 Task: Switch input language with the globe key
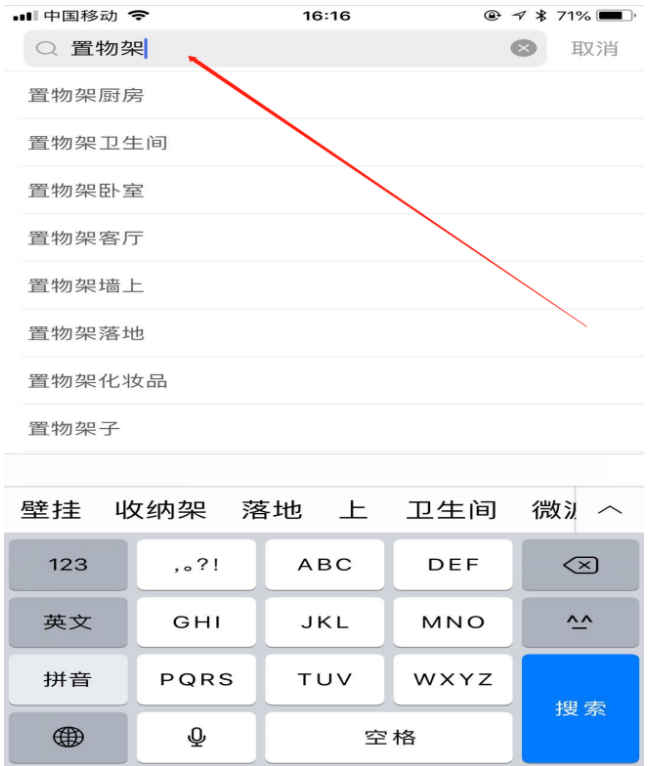click(x=68, y=737)
